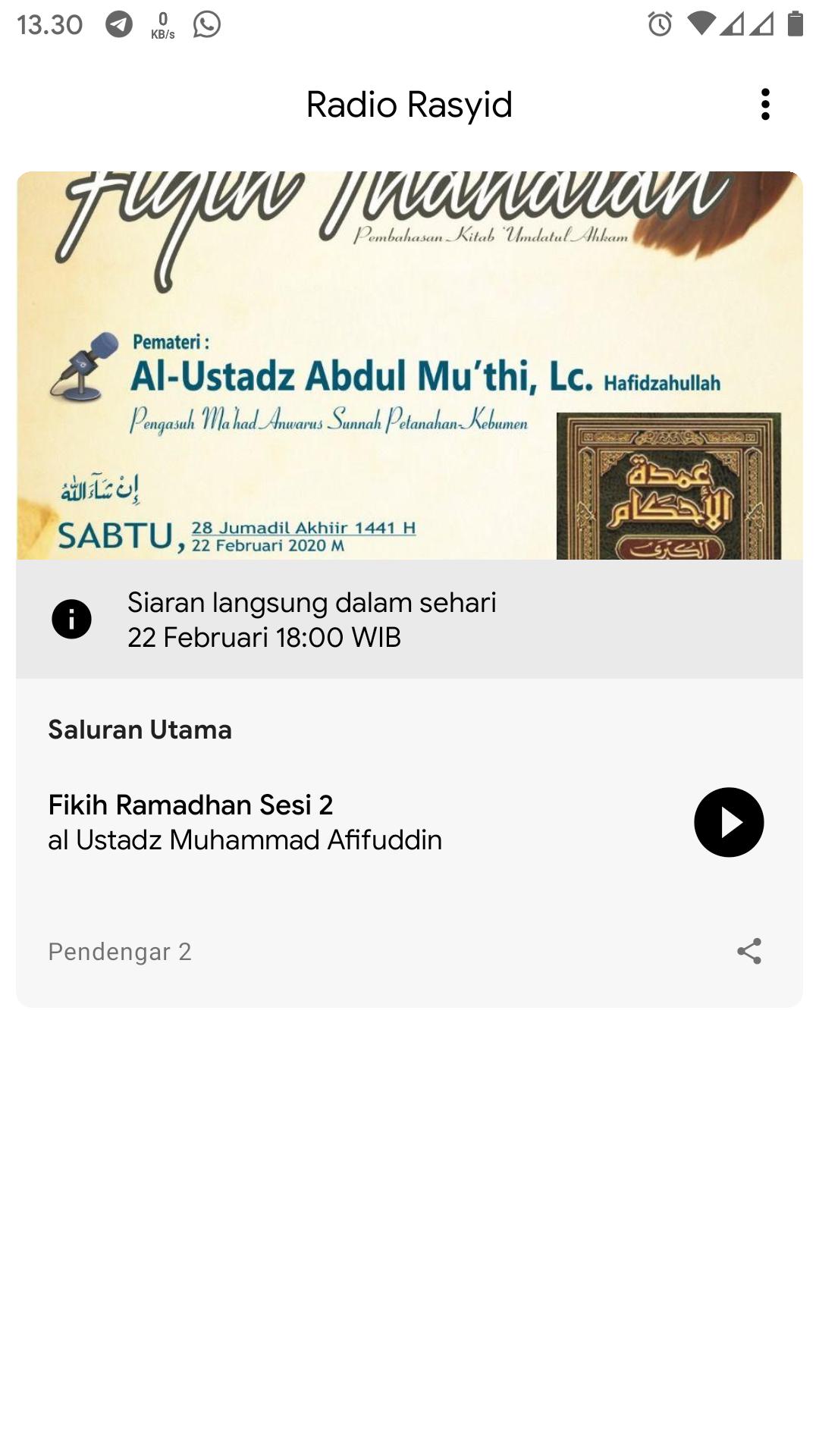
Task: Tap the battery indicator icon
Action: (x=793, y=23)
